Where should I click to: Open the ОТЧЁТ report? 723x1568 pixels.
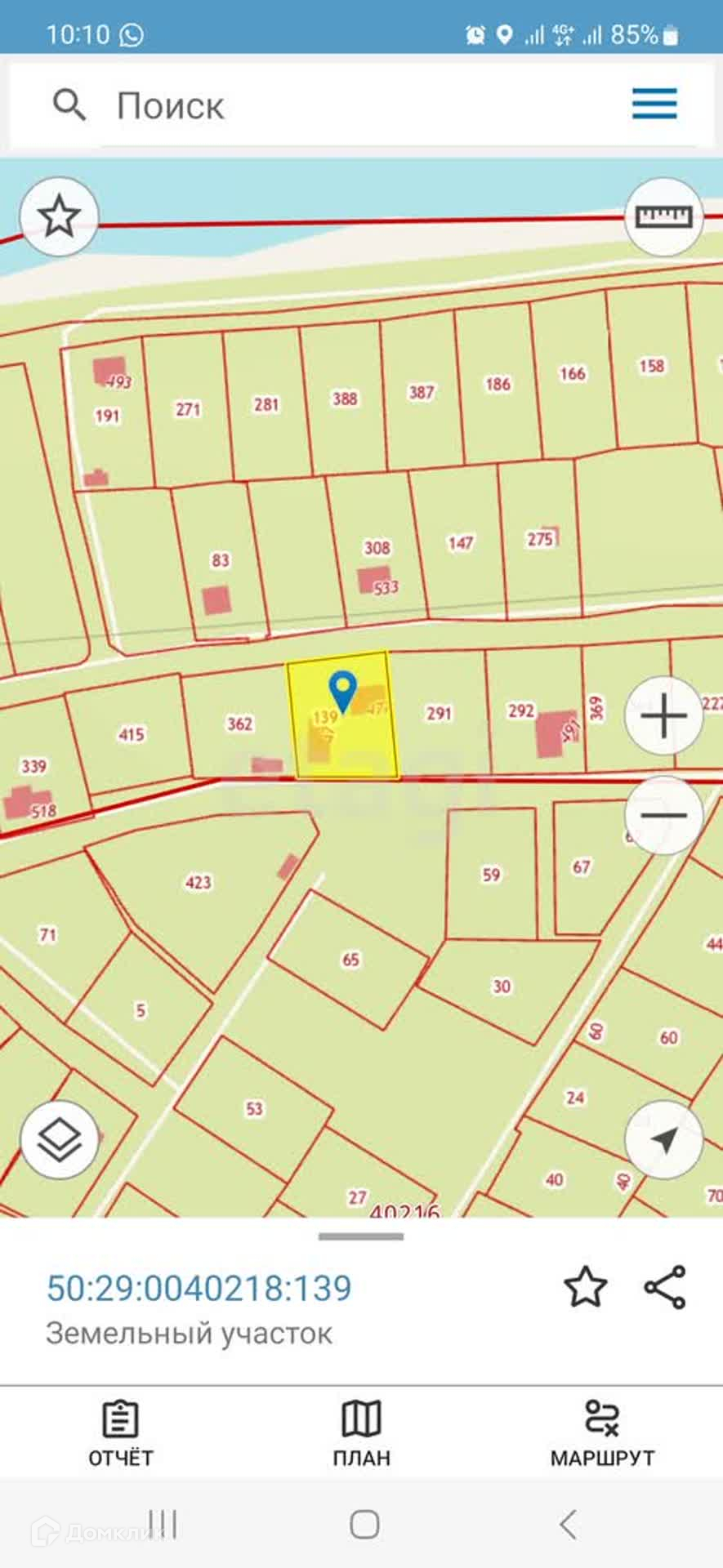[120, 1434]
